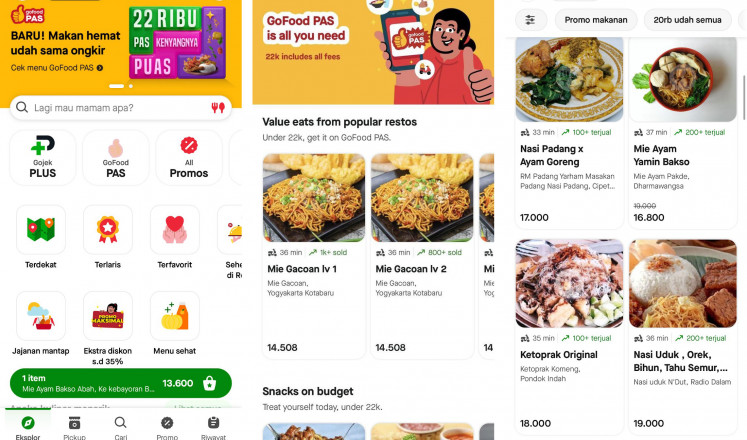
Task: View cart with 1 item 13.600
Action: (x=121, y=383)
